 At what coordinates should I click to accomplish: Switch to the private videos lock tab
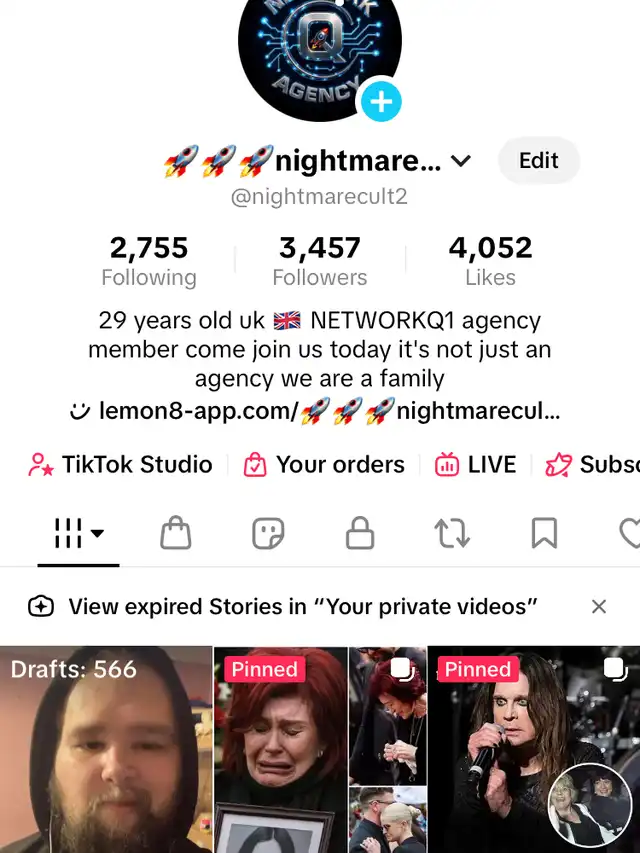359,534
